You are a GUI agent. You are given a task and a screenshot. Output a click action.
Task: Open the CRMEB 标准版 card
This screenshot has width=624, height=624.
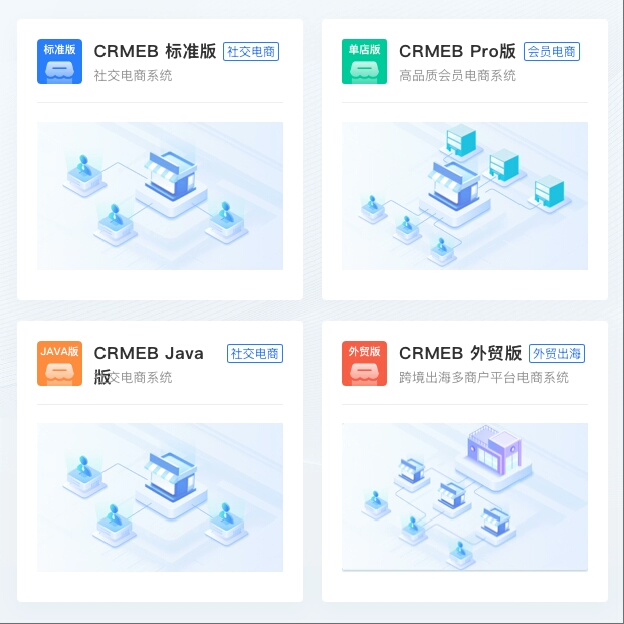(x=160, y=160)
